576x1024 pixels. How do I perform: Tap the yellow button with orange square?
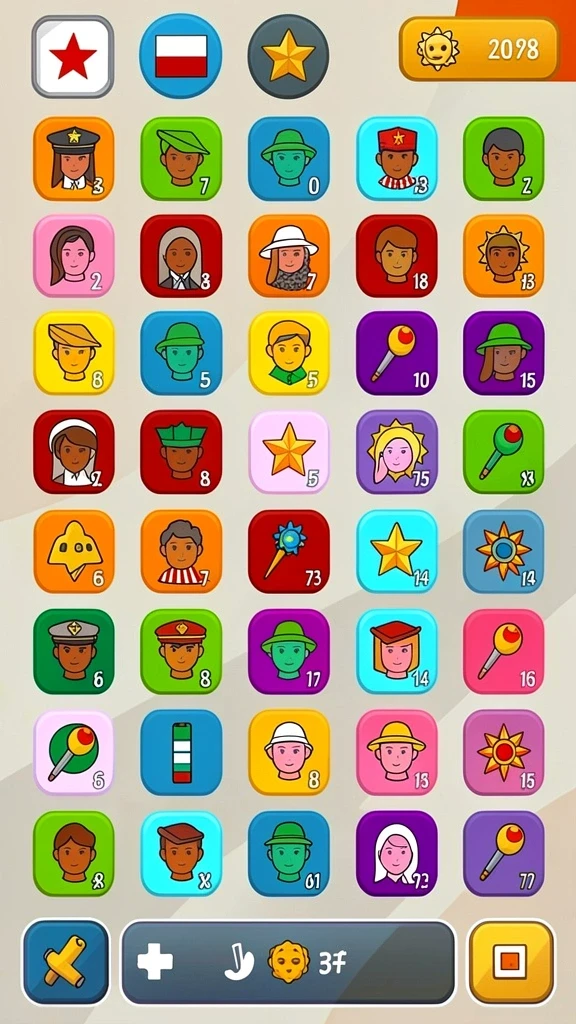click(511, 962)
